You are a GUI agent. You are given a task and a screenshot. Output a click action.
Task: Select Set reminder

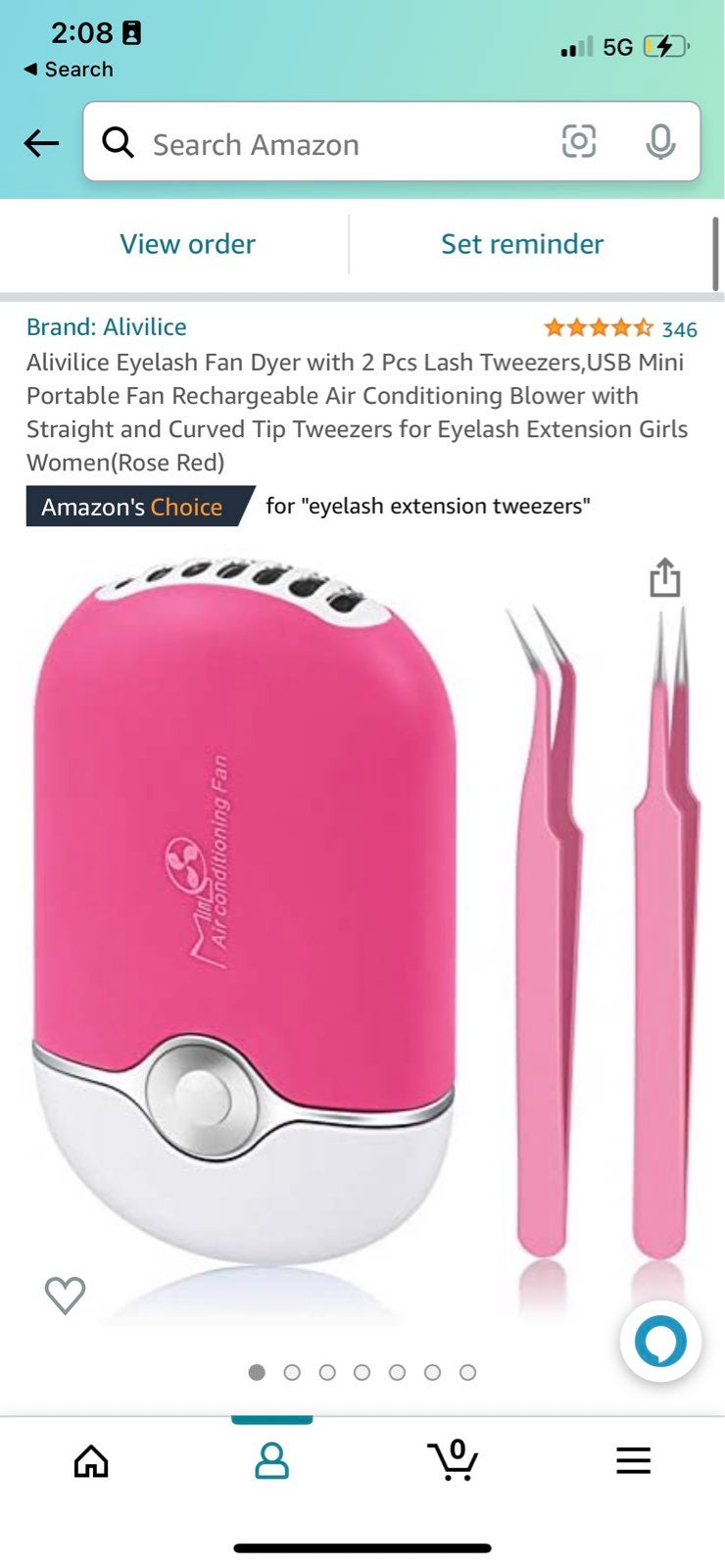(522, 244)
